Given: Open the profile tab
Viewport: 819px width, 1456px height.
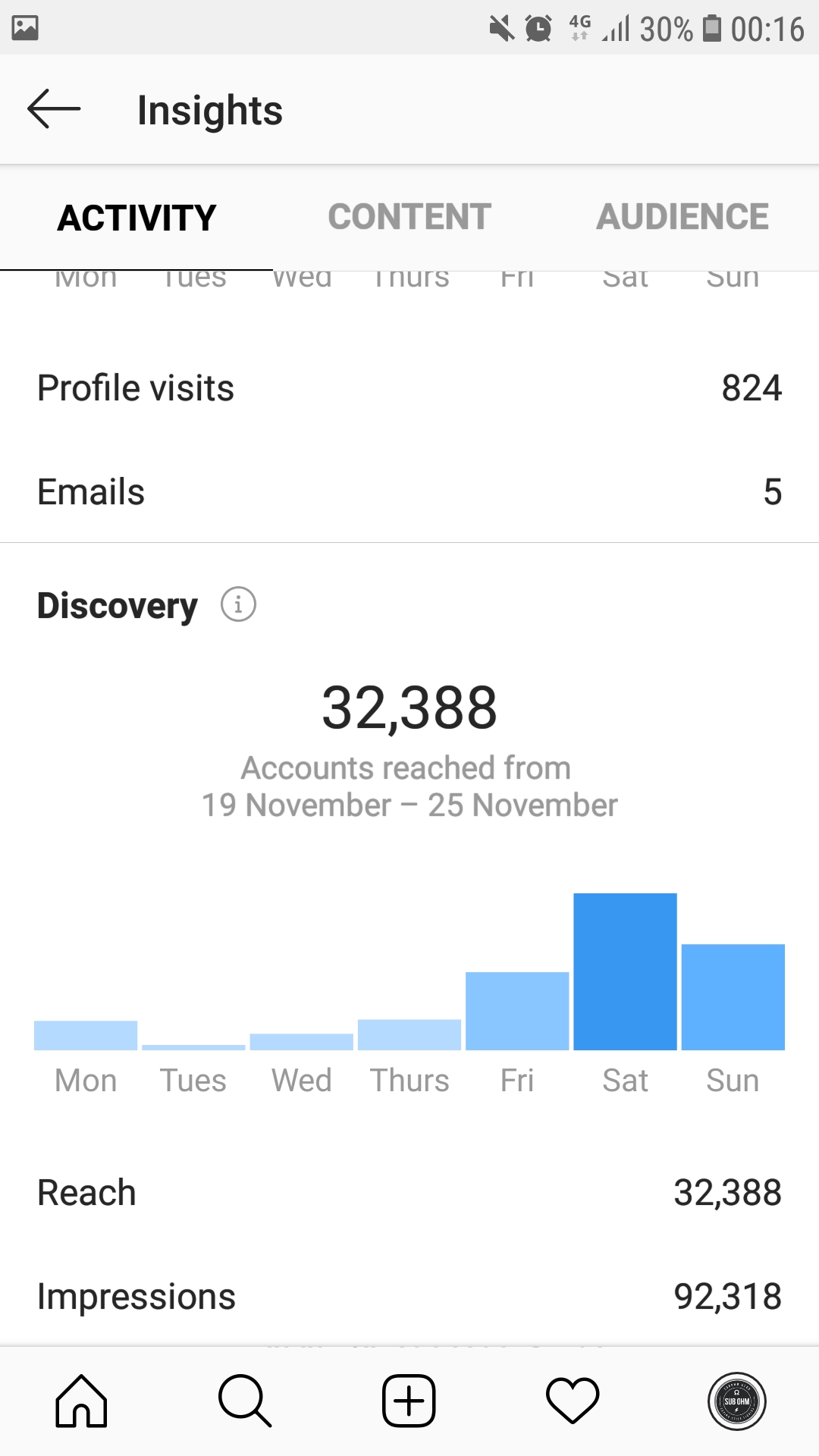Looking at the screenshot, I should pyautogui.click(x=737, y=1401).
